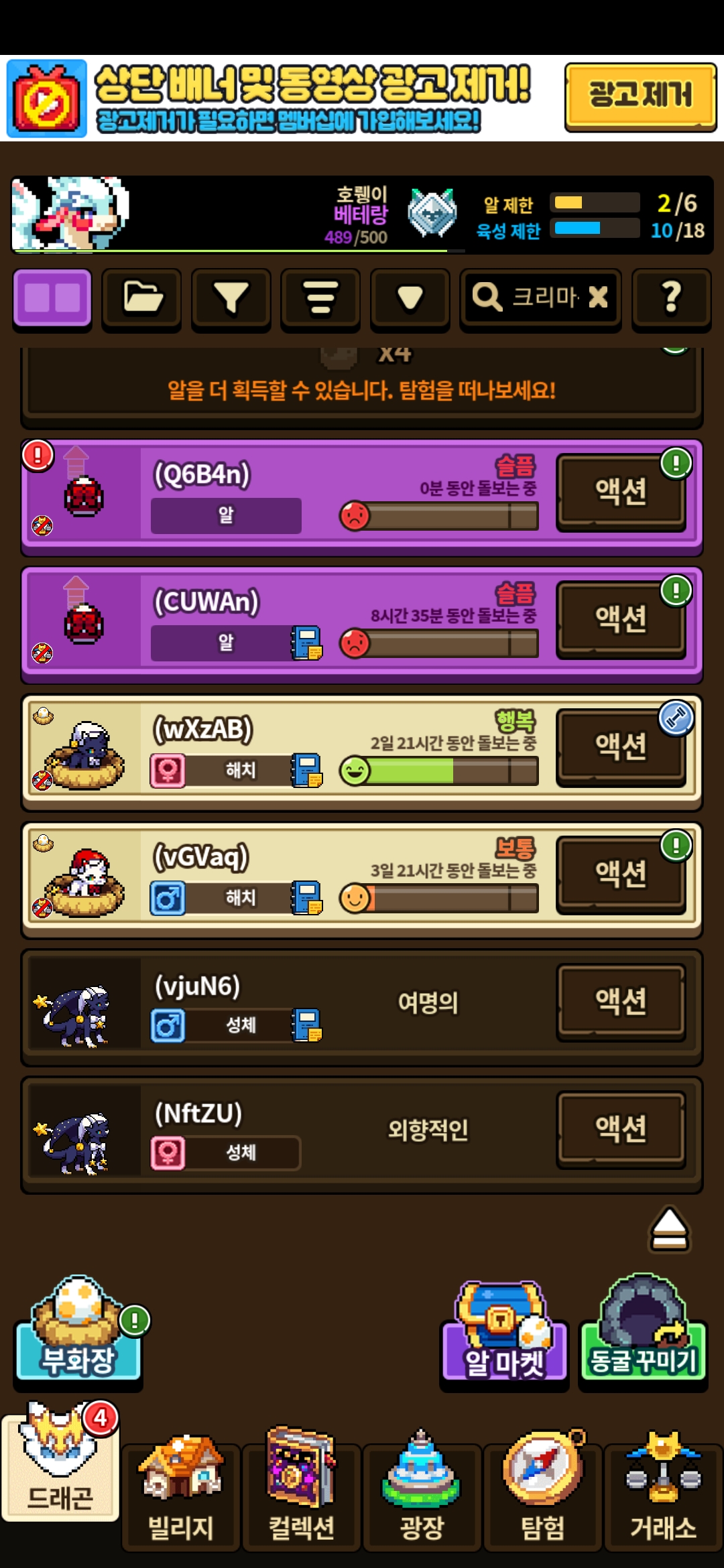This screenshot has height=1568, width=724.
Task: Tap 액션 for adult NftZU
Action: (x=621, y=1129)
